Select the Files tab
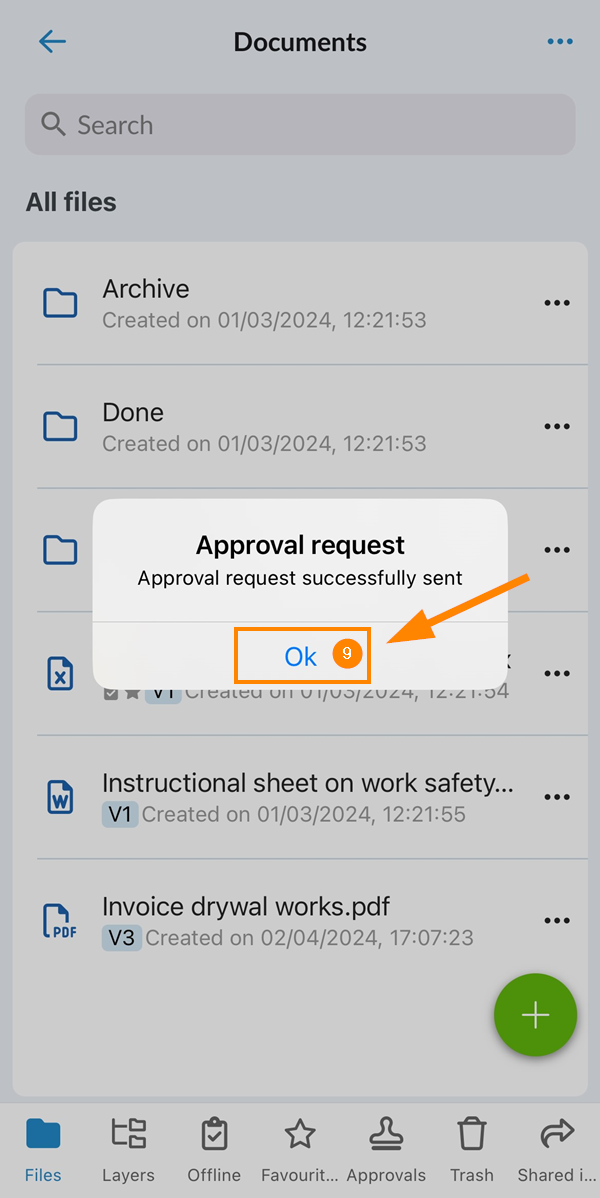600x1198 pixels. tap(43, 1150)
